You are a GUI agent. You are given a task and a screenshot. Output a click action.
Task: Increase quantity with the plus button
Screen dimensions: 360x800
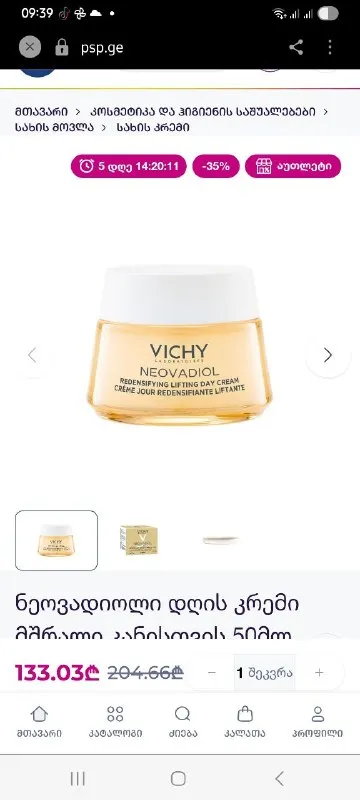click(x=319, y=673)
